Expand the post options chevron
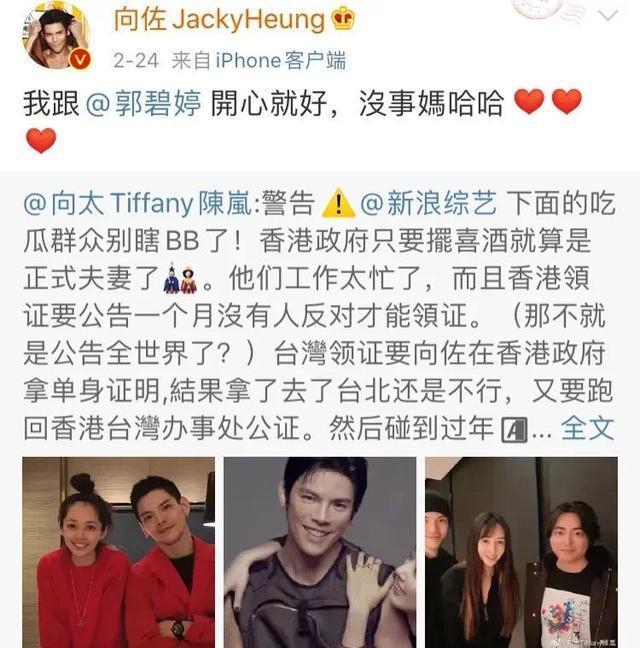Viewport: 640px width, 648px height. tap(608, 17)
